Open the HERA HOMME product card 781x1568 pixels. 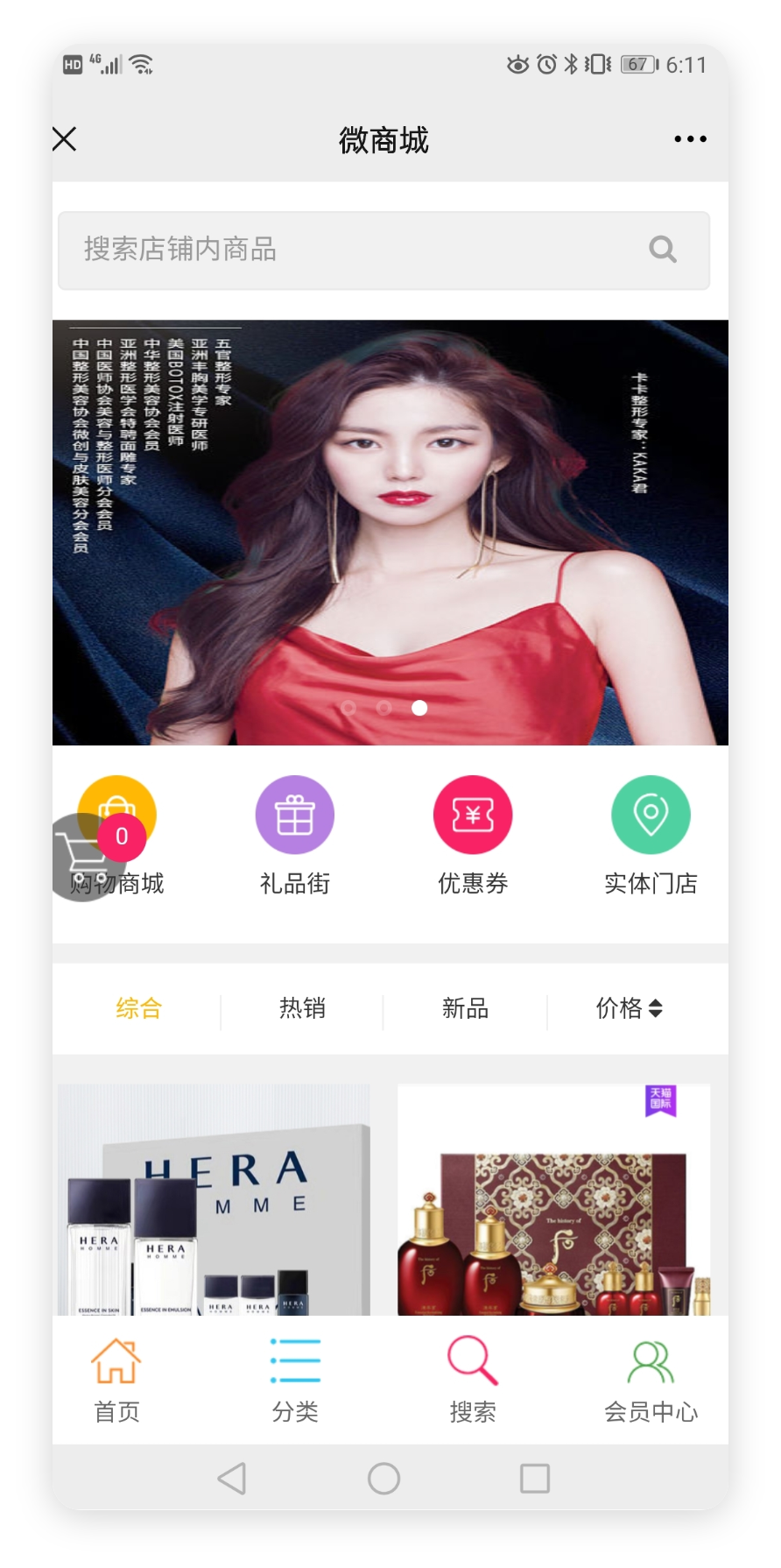[x=215, y=1200]
